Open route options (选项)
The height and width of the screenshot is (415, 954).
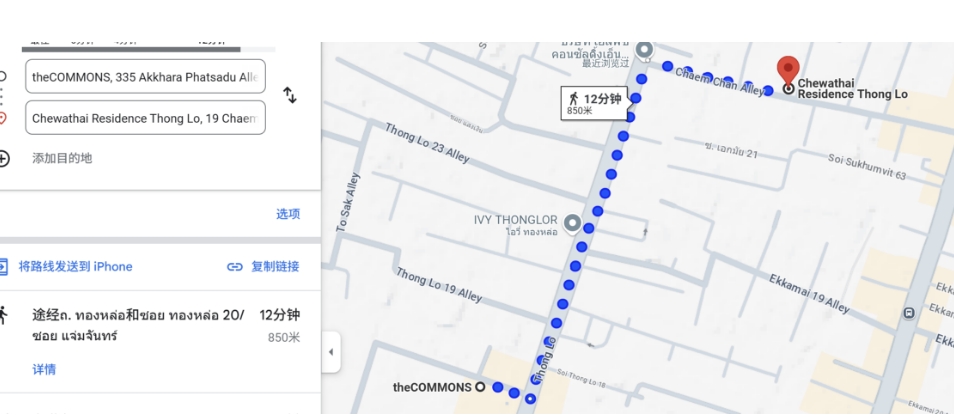[x=288, y=214]
